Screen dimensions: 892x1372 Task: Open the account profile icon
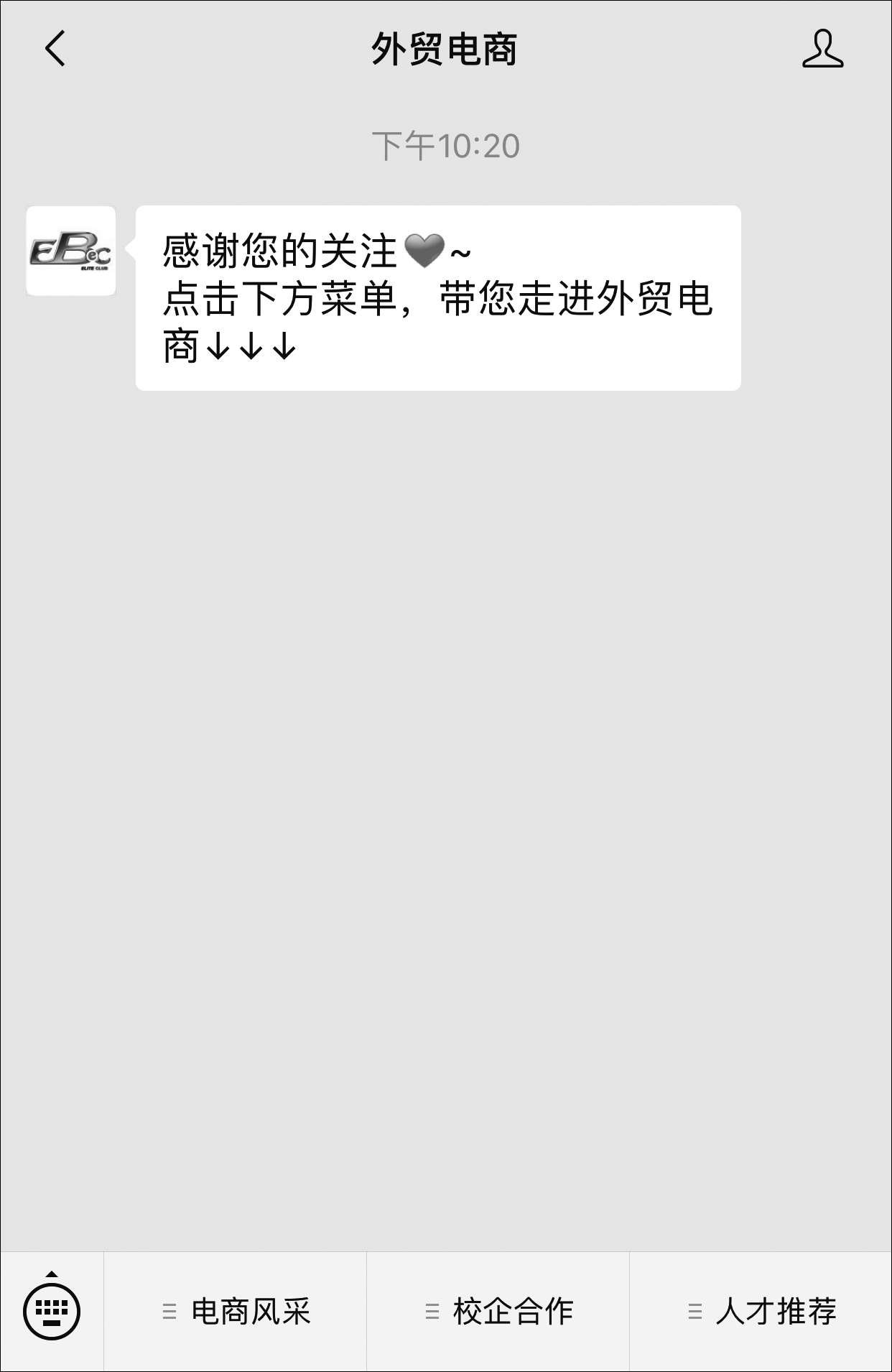(x=822, y=49)
